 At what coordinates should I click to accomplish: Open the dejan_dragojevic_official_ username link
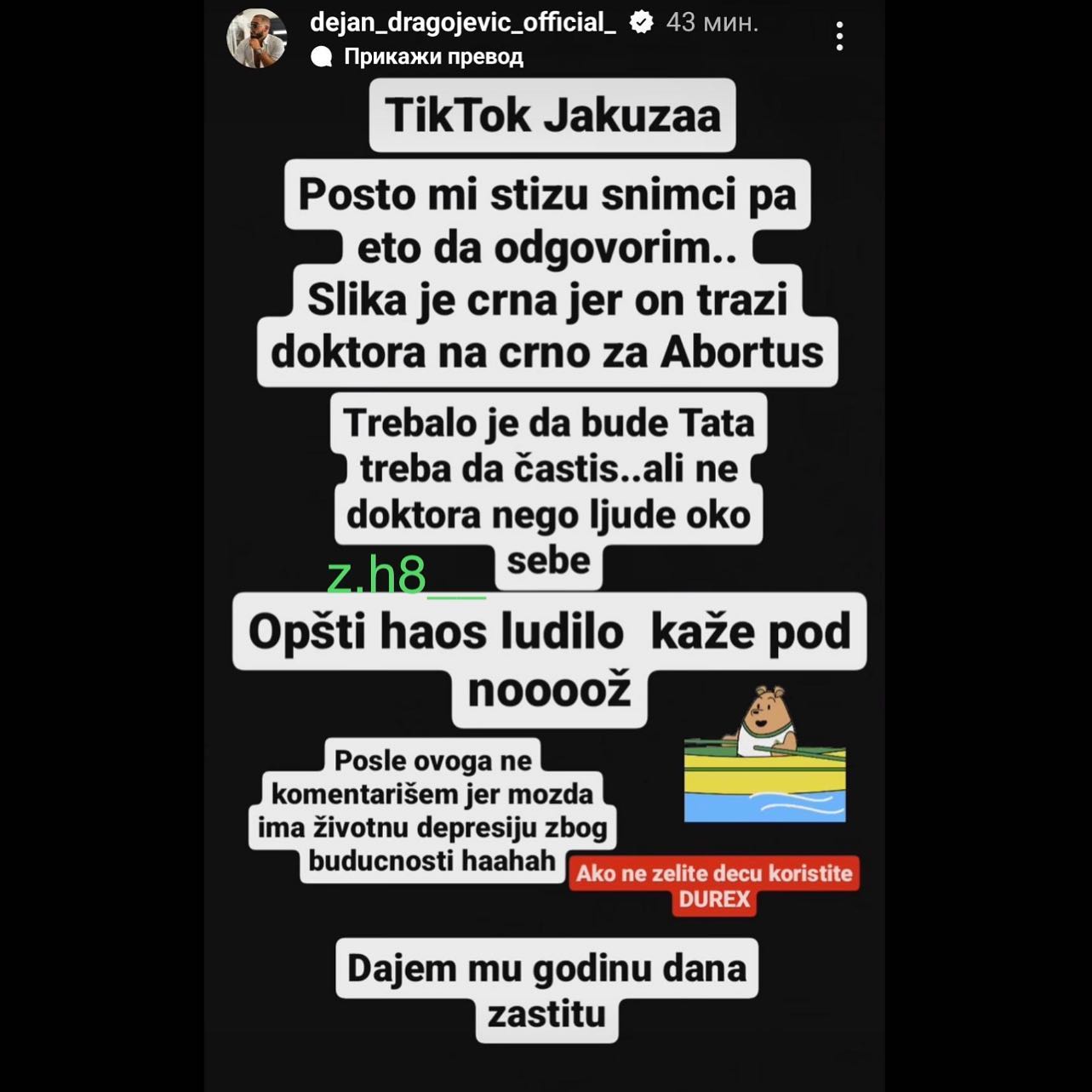[462, 22]
